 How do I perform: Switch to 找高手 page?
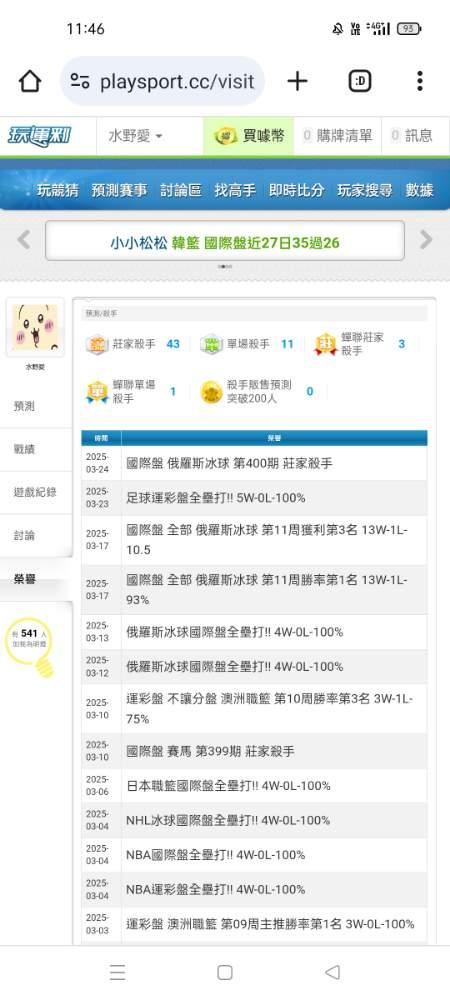(235, 190)
